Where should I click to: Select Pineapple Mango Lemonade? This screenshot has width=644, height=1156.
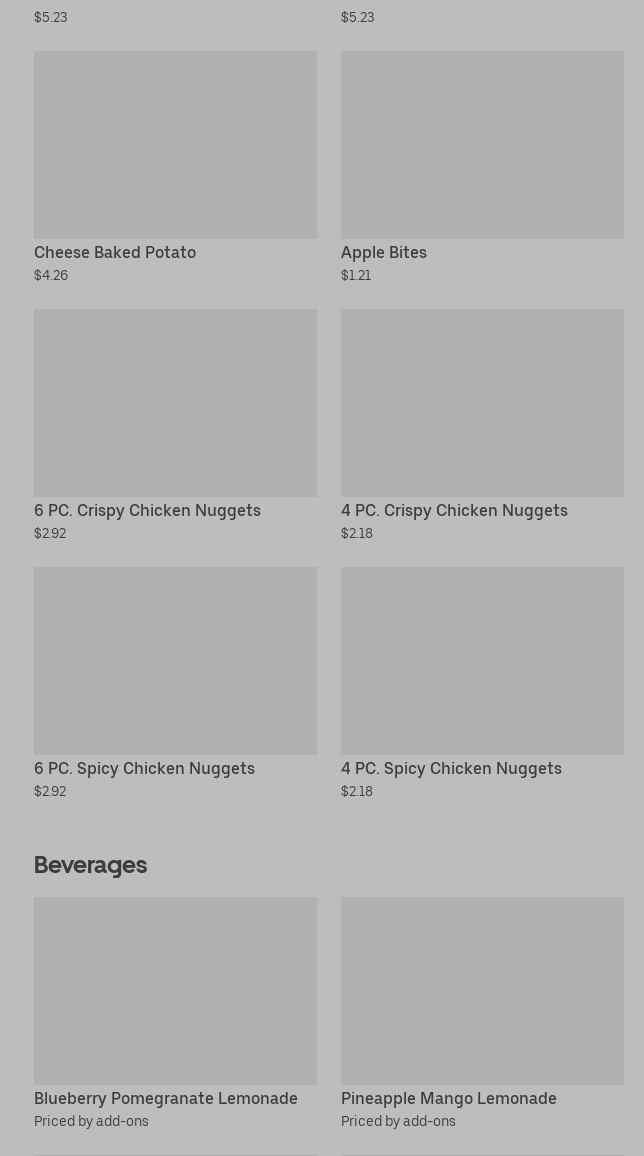[482, 1014]
